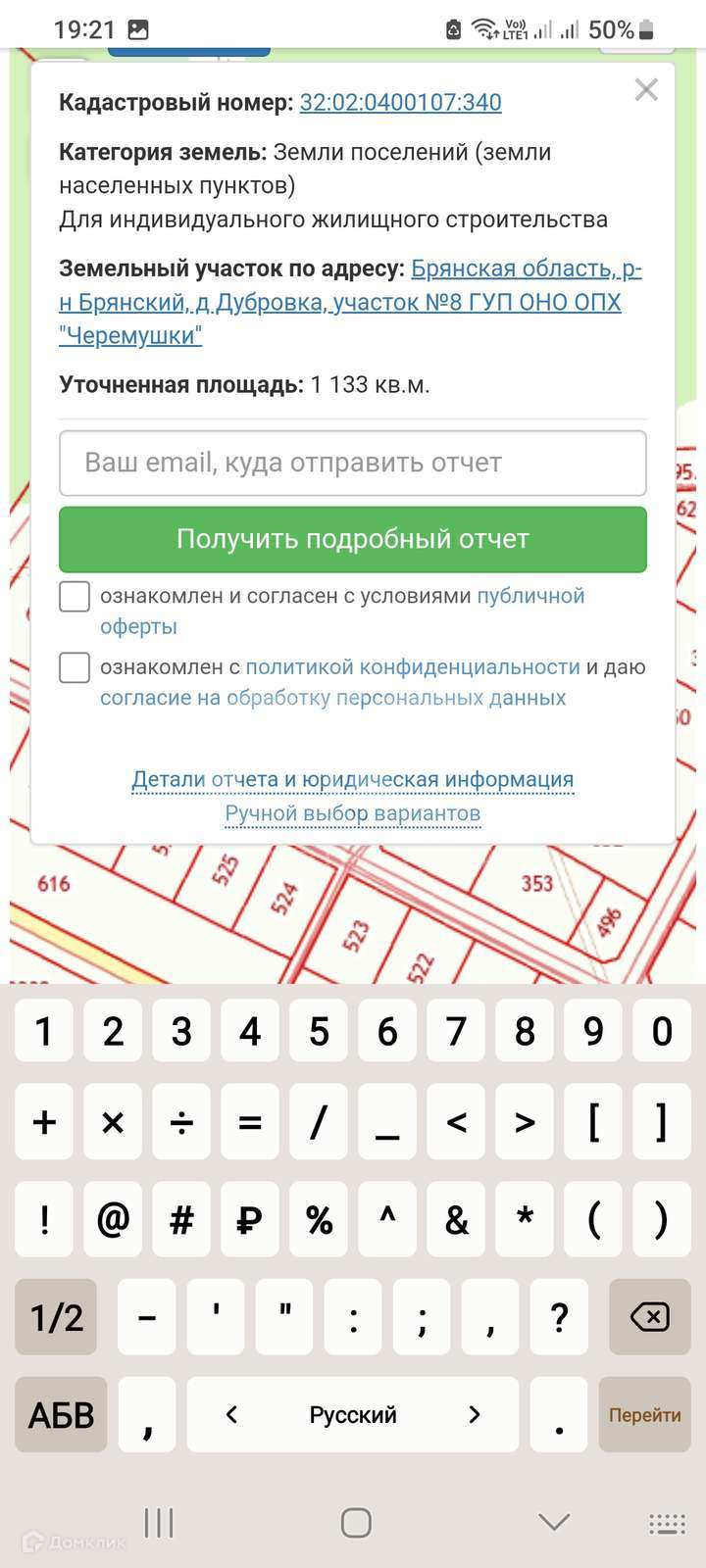Tap the backspace key
Image resolution: width=706 pixels, height=1568 pixels.
(649, 1316)
